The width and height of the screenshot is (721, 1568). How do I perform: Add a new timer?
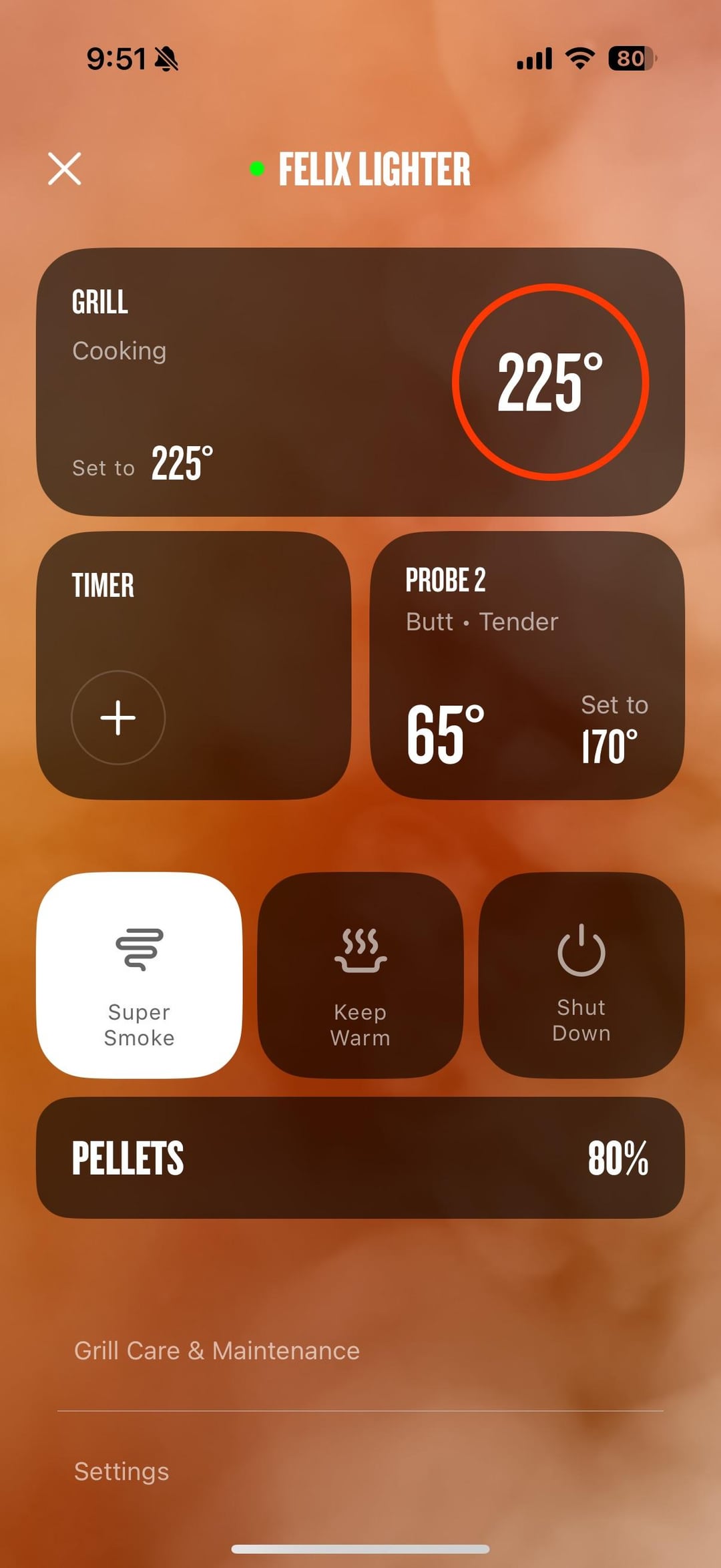(x=118, y=717)
